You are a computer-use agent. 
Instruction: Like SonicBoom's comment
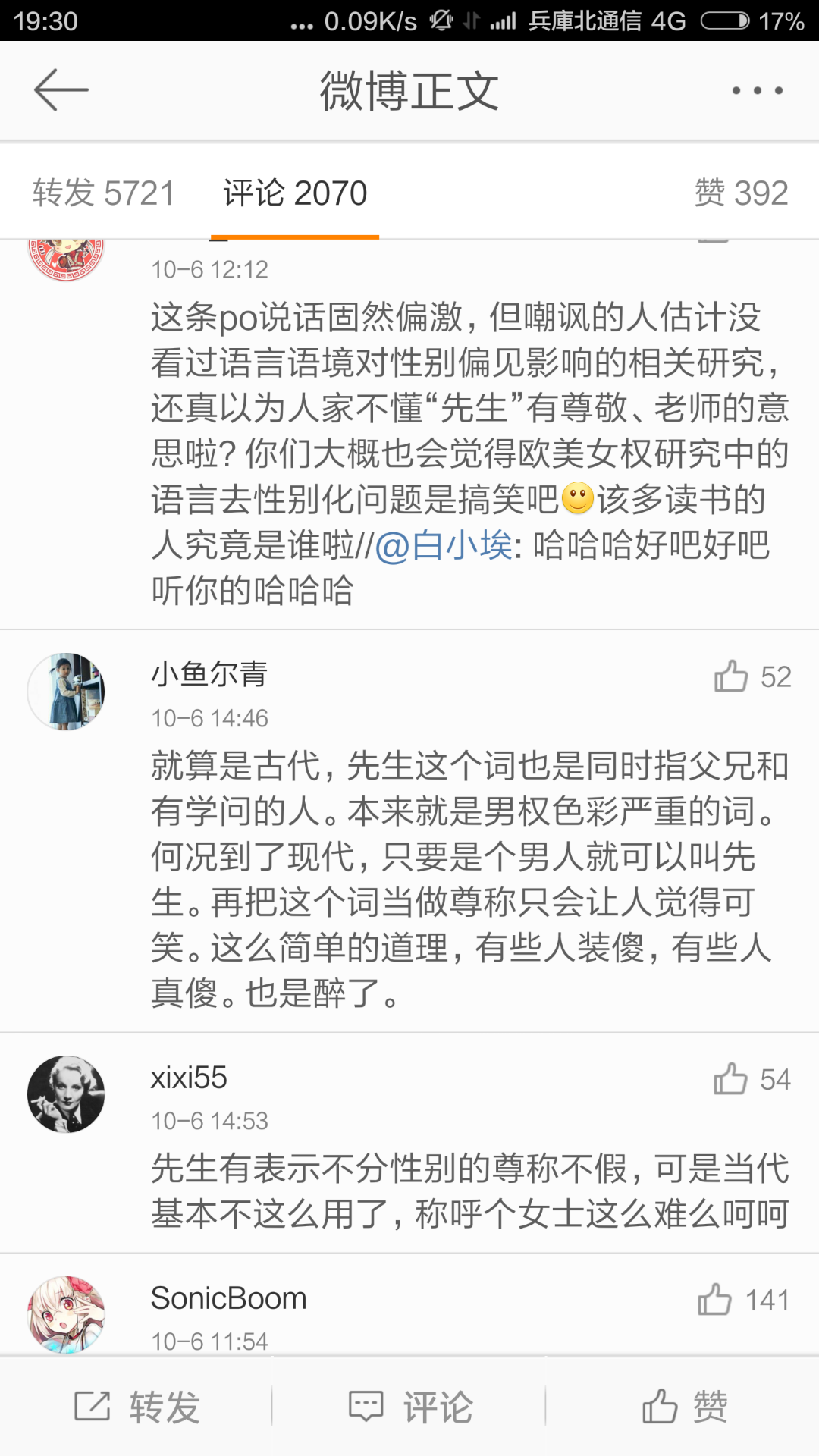tap(716, 1300)
